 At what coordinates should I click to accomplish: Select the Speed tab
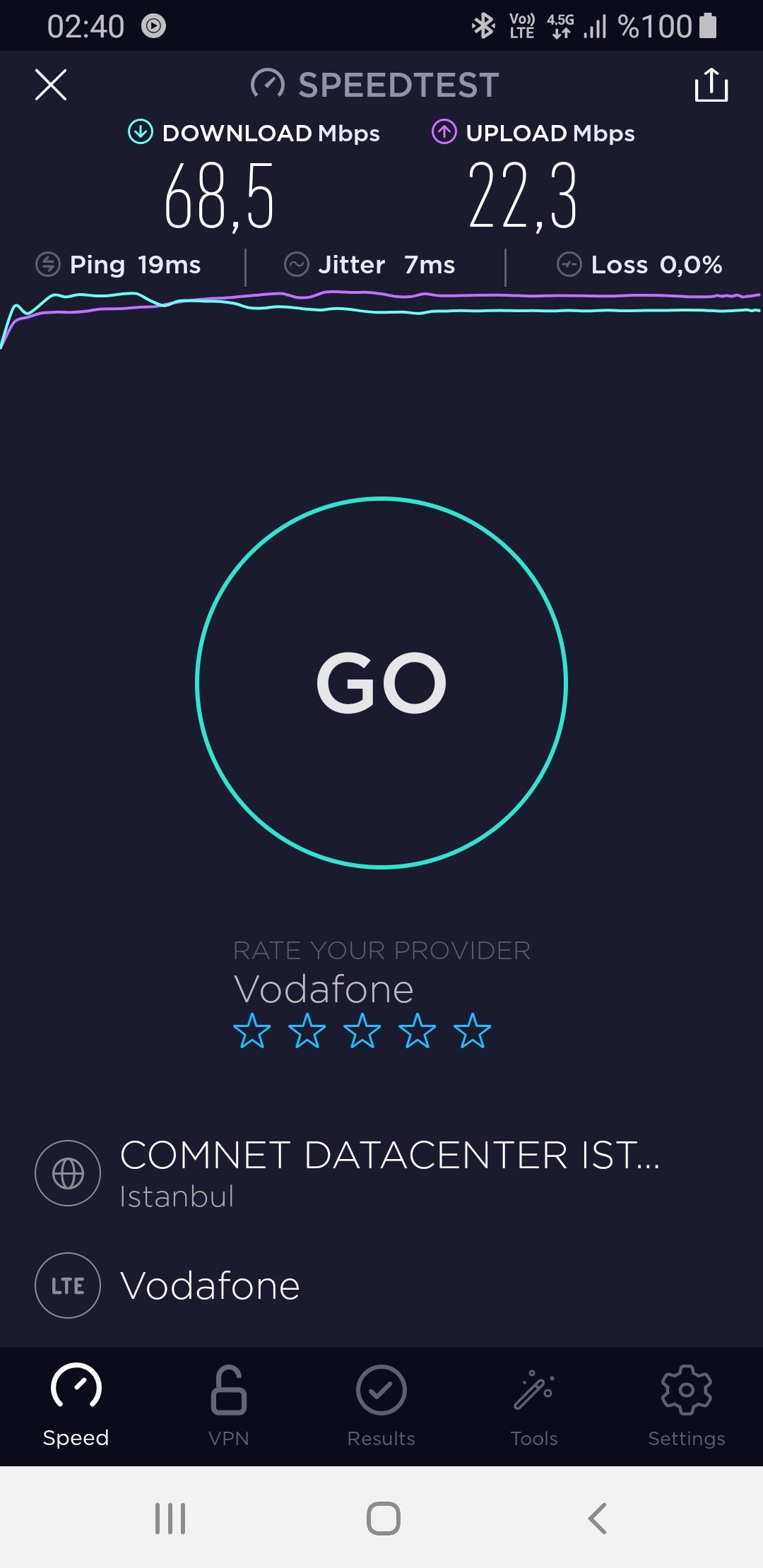(76, 1406)
